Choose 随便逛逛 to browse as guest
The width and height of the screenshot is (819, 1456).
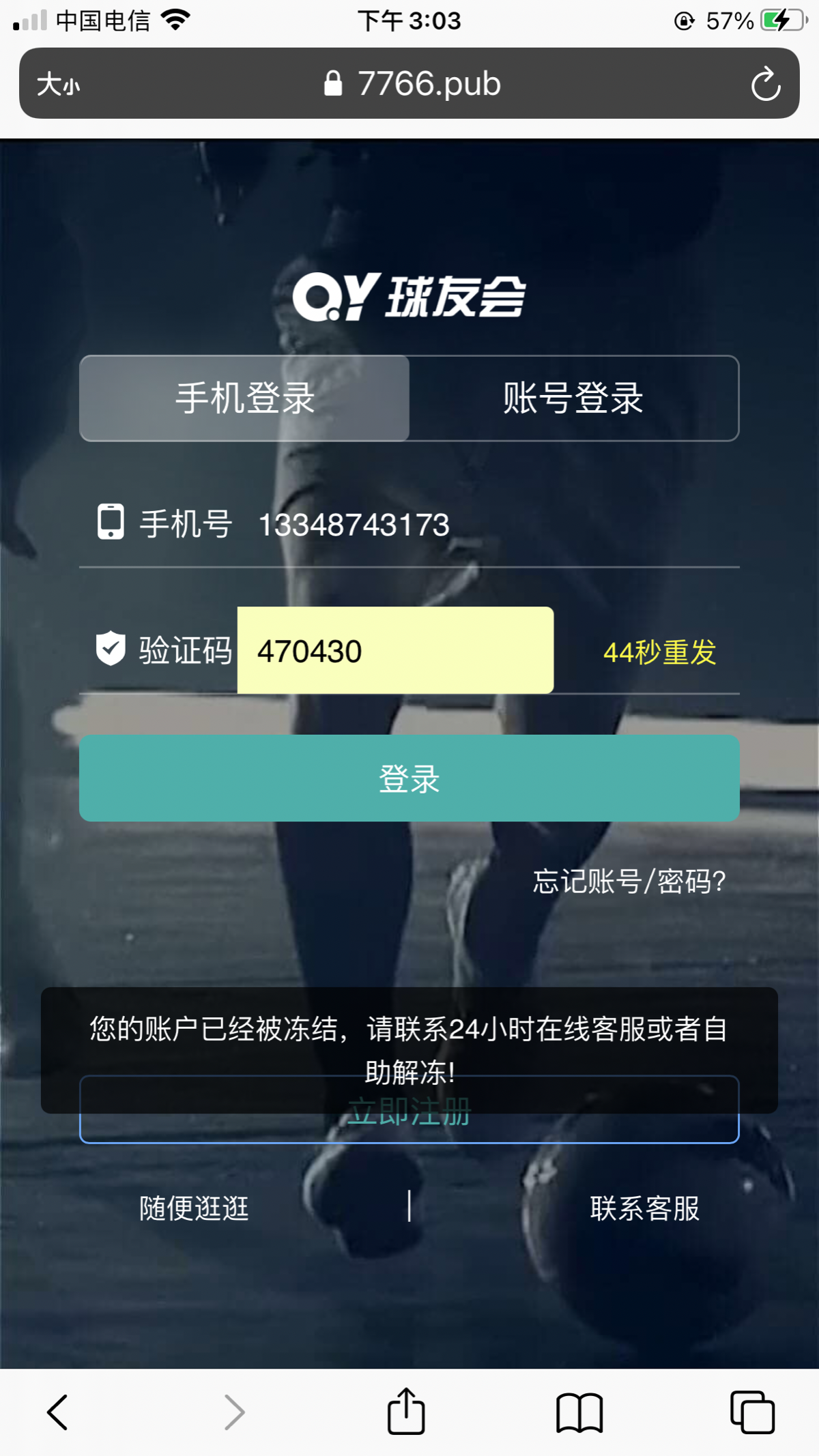tap(195, 1208)
